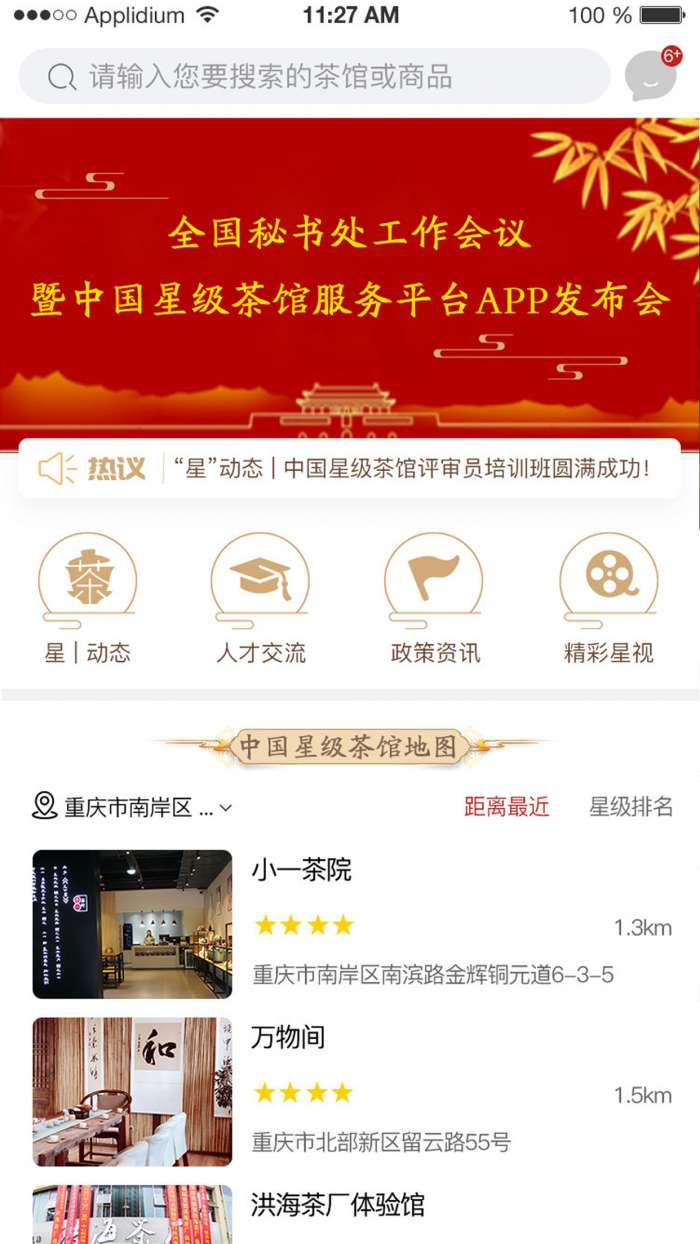This screenshot has height=1244, width=700.
Task: Open 小一茶院 tea house listing
Action: point(350,923)
